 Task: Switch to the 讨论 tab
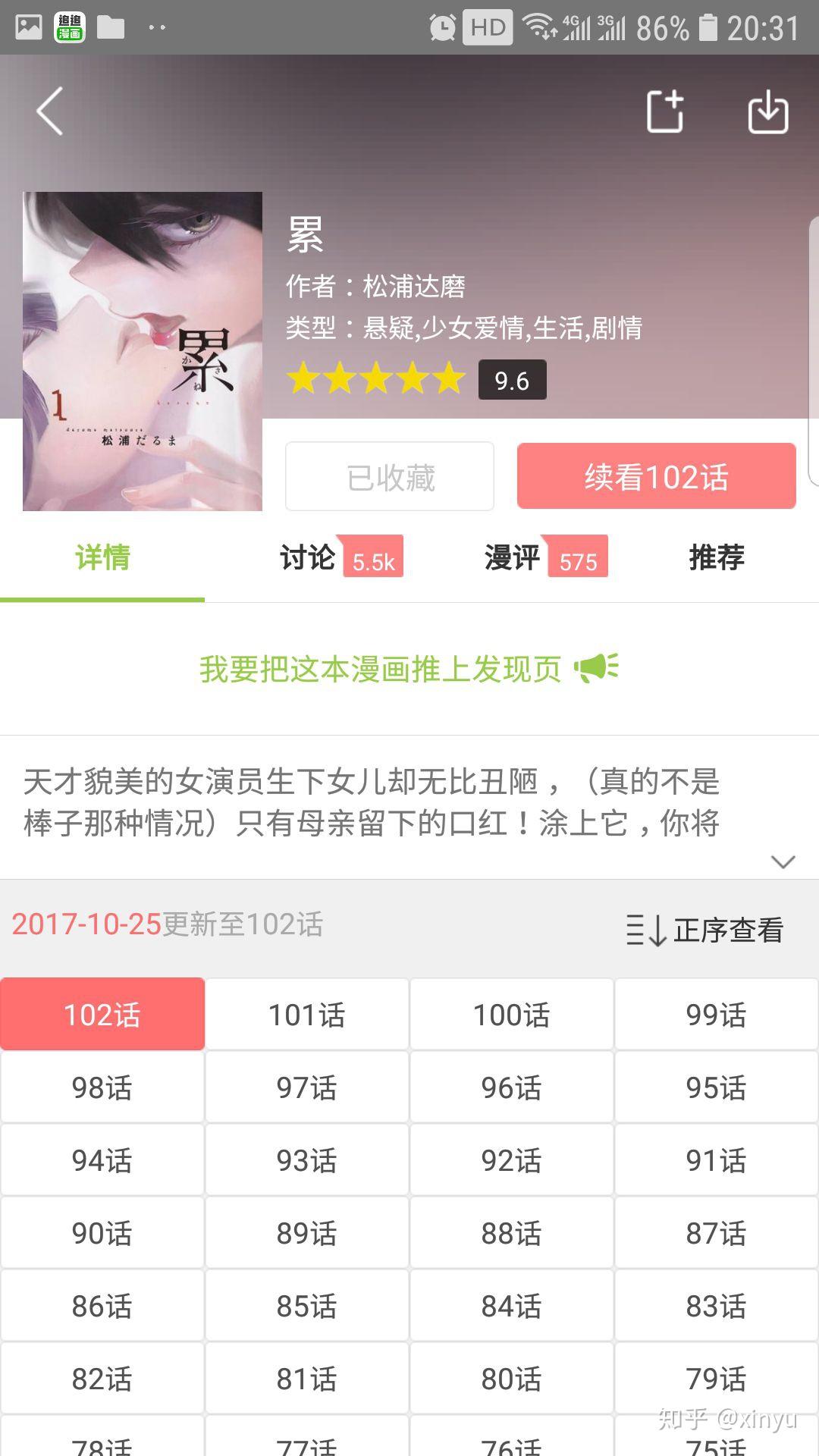click(307, 558)
